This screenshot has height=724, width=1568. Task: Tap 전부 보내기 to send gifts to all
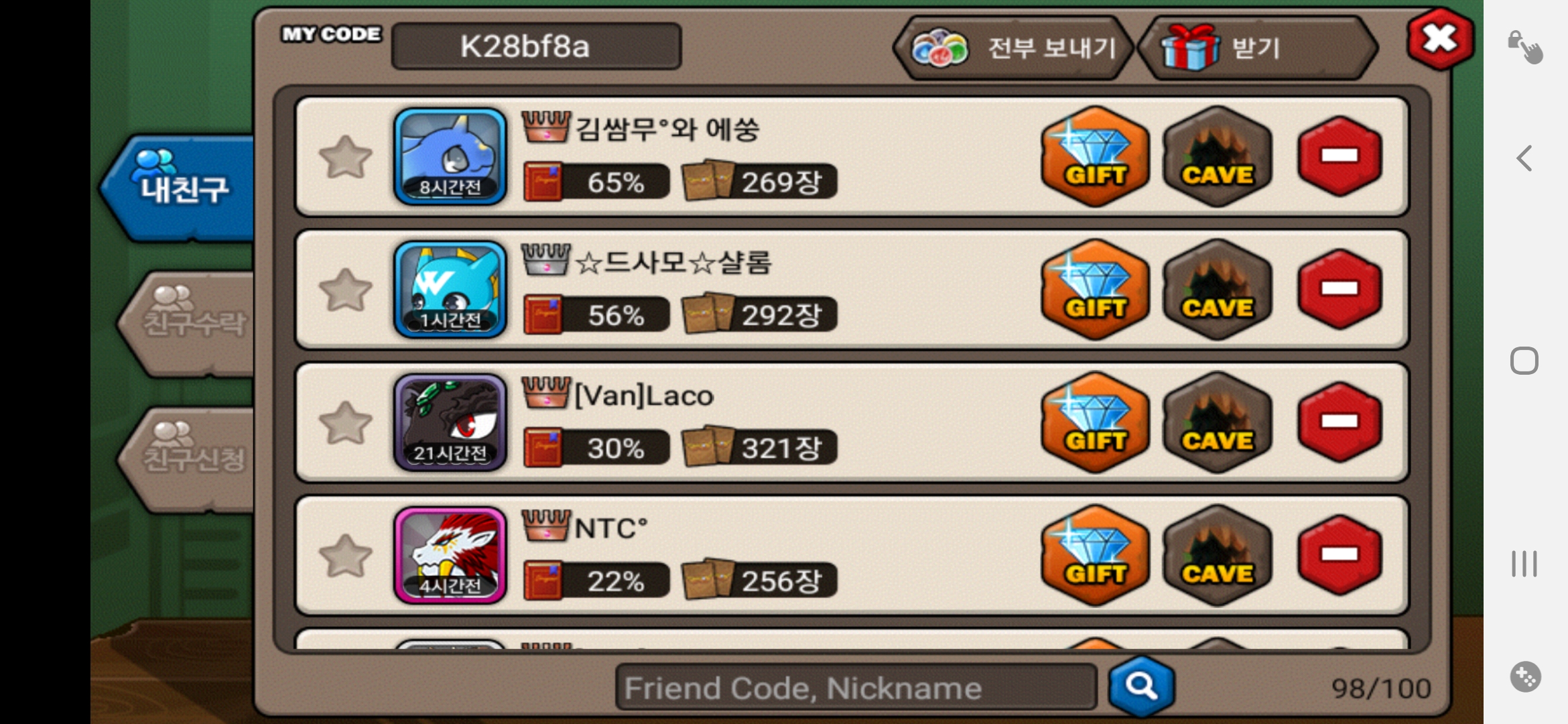pos(1013,48)
